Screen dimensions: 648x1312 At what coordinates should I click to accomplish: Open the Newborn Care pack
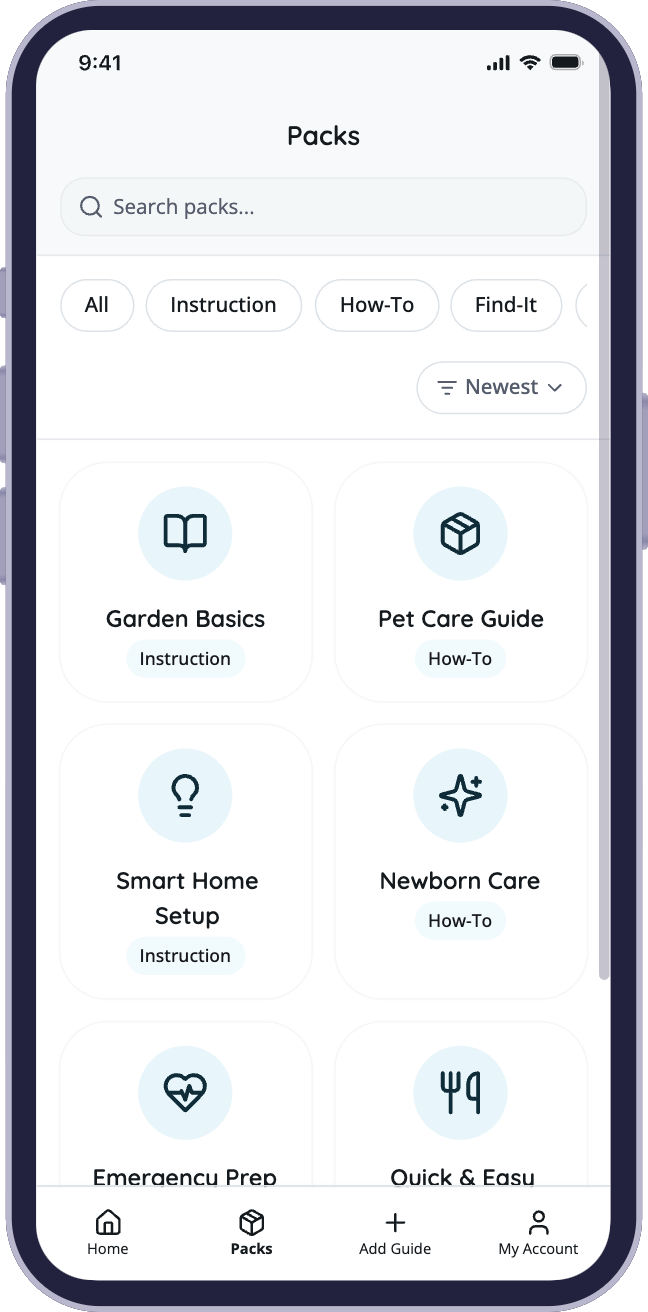(461, 861)
